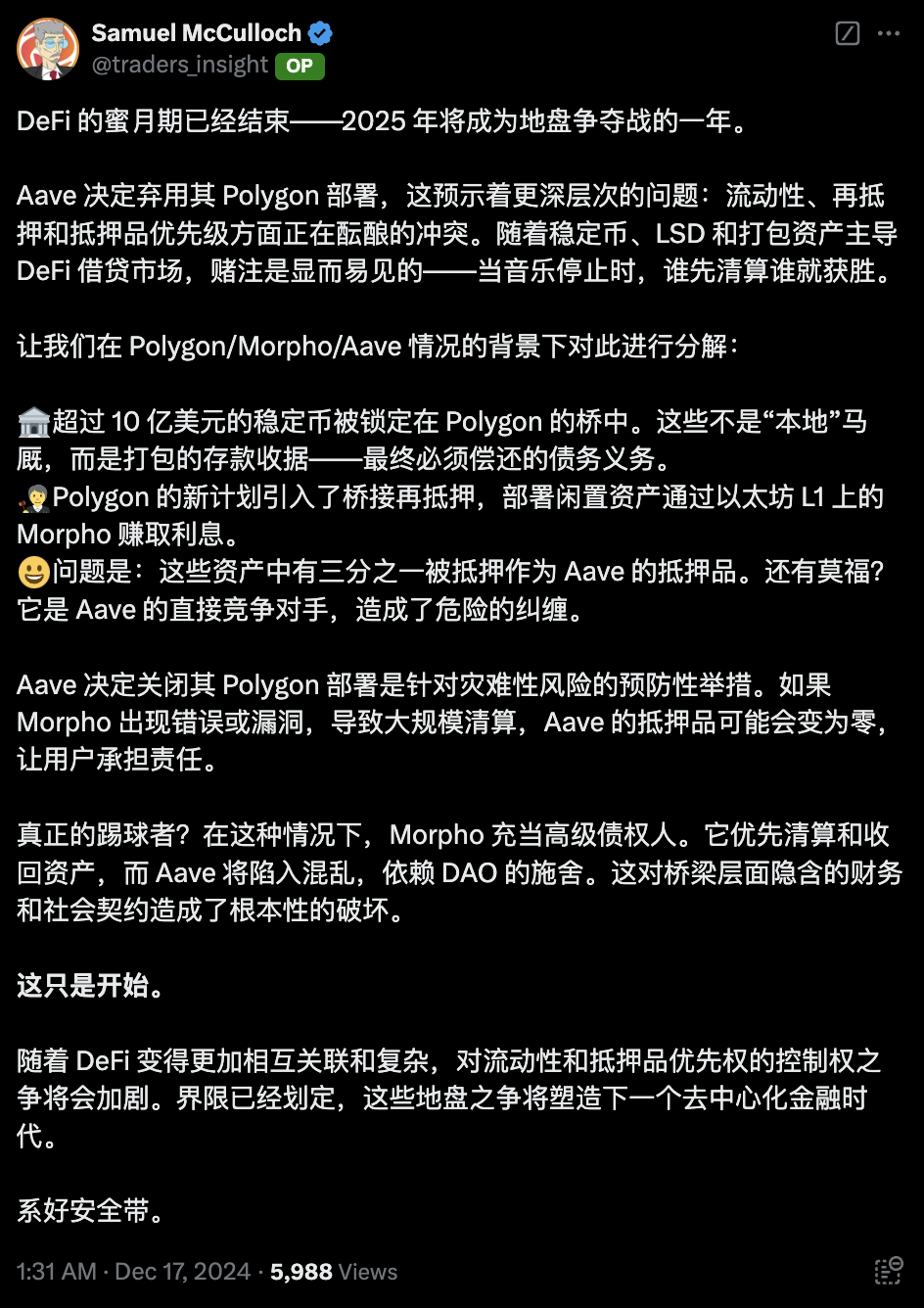924x1308 pixels.
Task: Open Samuel McCulloch's profile avatar
Action: point(48,49)
